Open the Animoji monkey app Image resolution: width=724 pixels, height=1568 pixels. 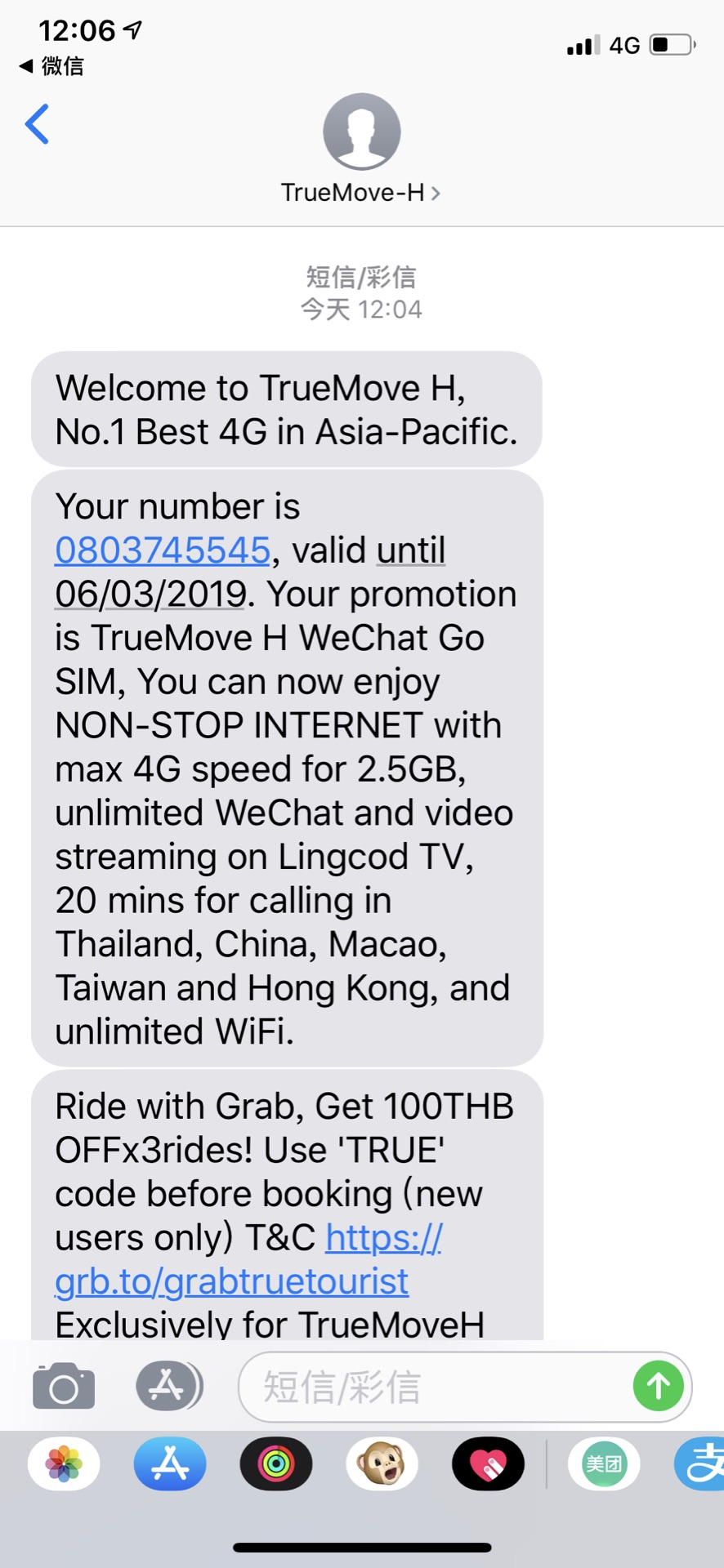382,1464
